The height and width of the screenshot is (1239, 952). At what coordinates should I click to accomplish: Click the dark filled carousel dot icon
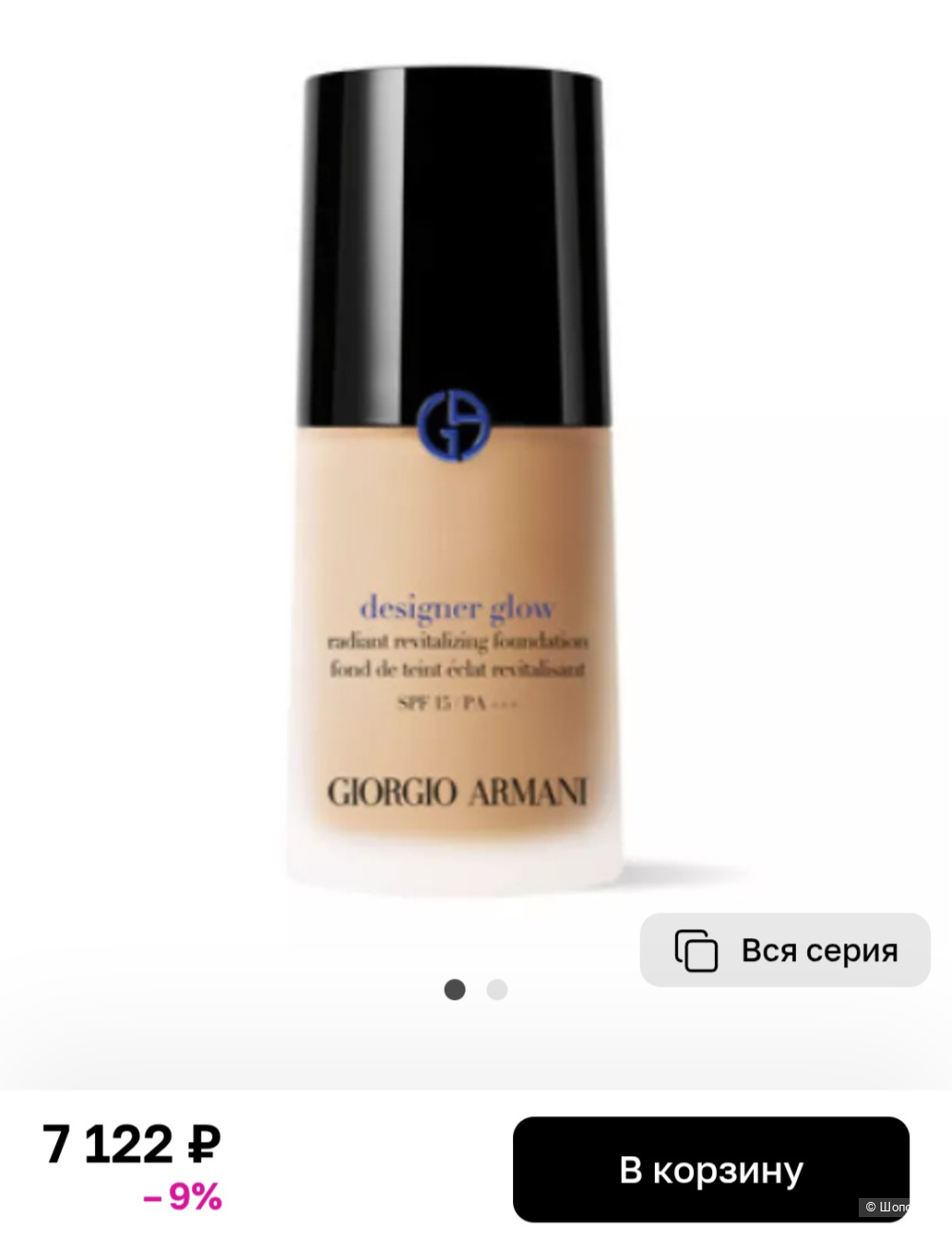455,989
